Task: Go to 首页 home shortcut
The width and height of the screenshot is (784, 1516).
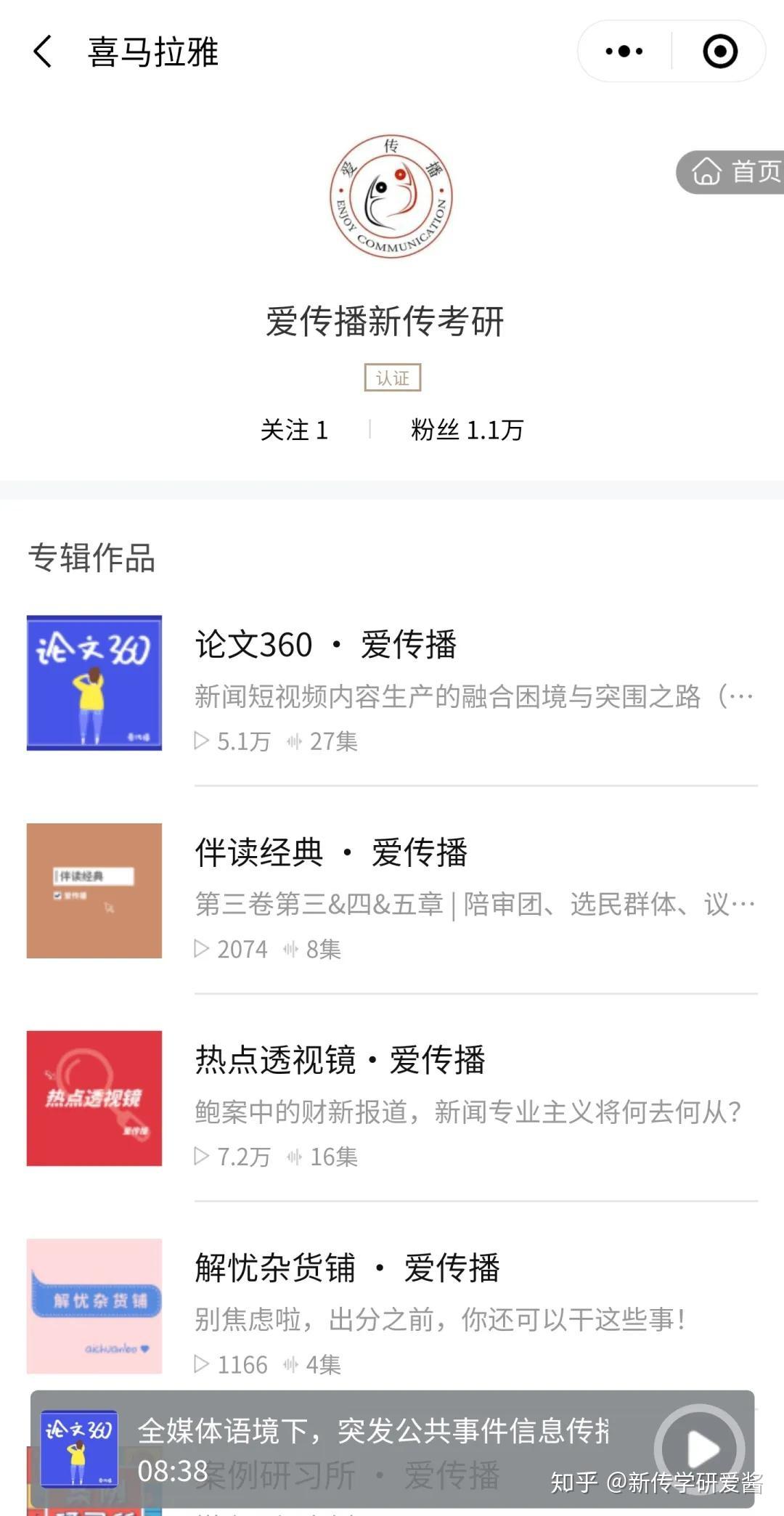Action: [733, 172]
